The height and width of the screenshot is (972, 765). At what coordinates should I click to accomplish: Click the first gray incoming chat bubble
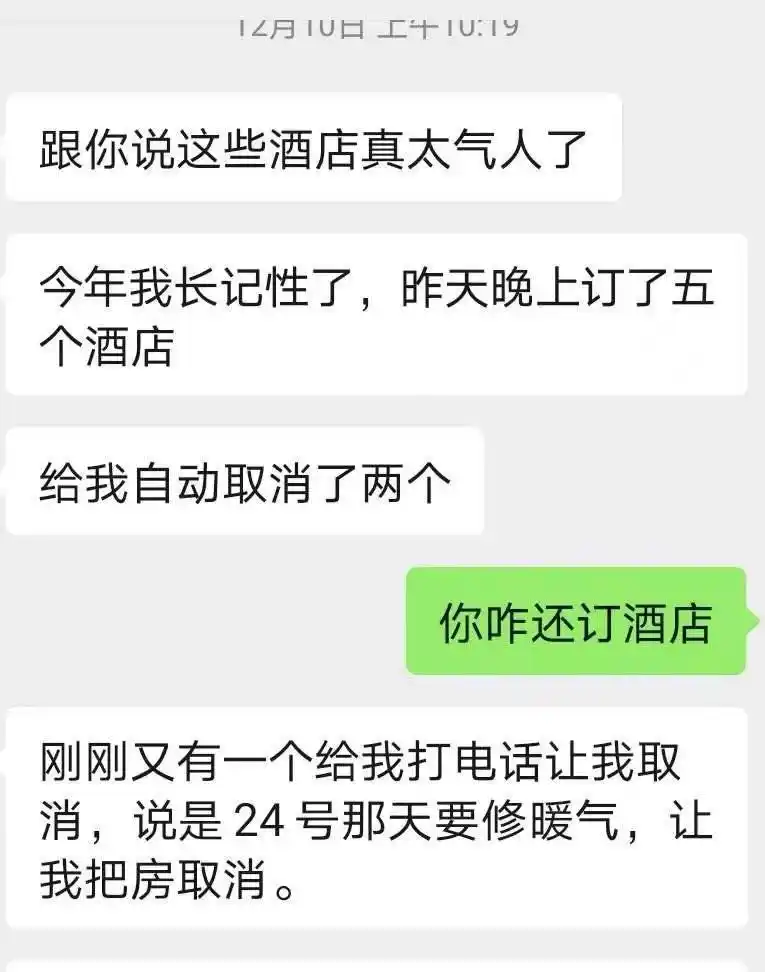click(x=320, y=147)
